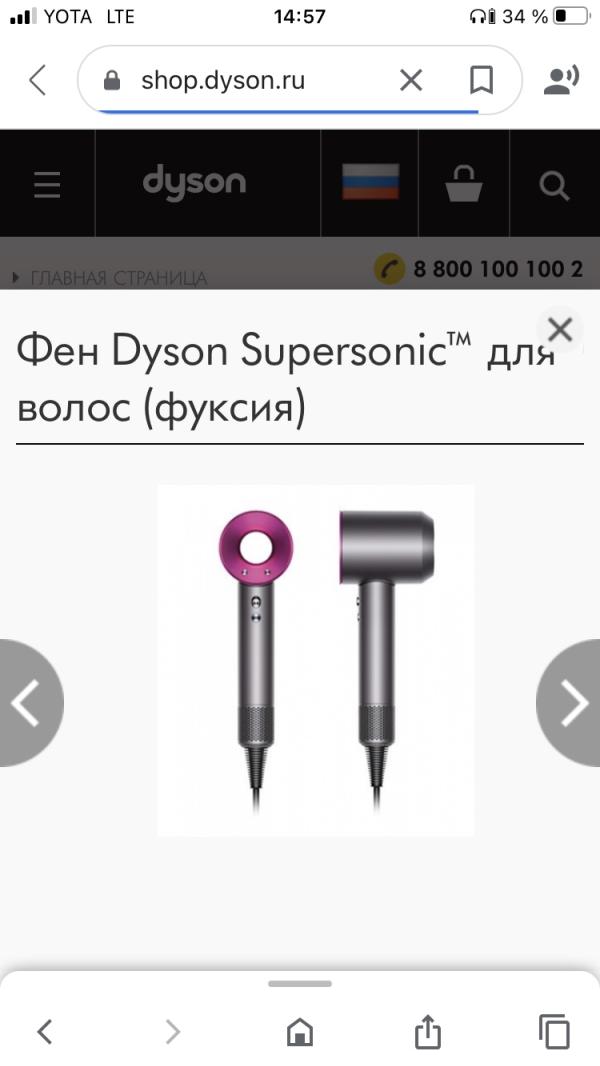Show the next product image
Image resolution: width=600 pixels, height=1066 pixels.
[569, 703]
